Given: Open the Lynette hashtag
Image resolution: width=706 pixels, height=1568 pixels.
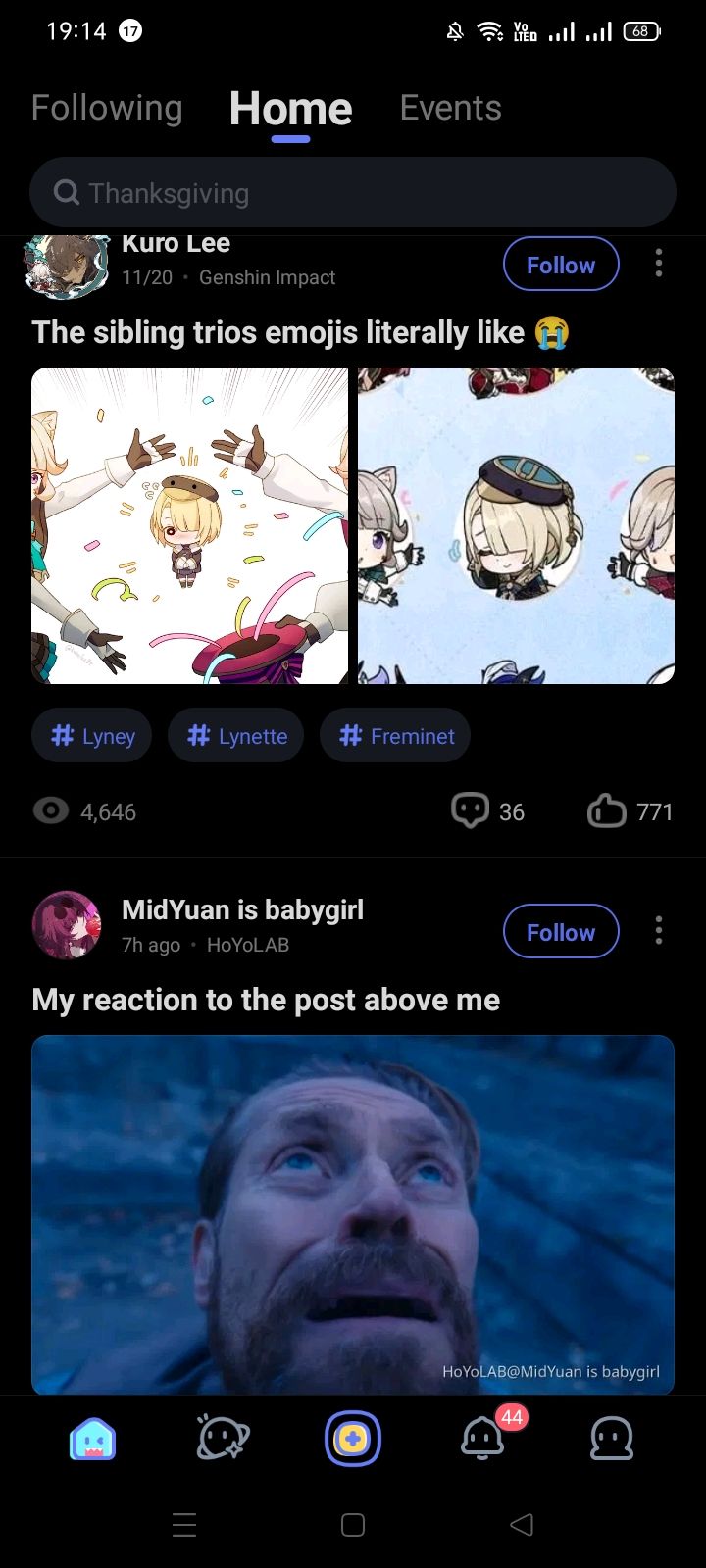Looking at the screenshot, I should tap(236, 735).
